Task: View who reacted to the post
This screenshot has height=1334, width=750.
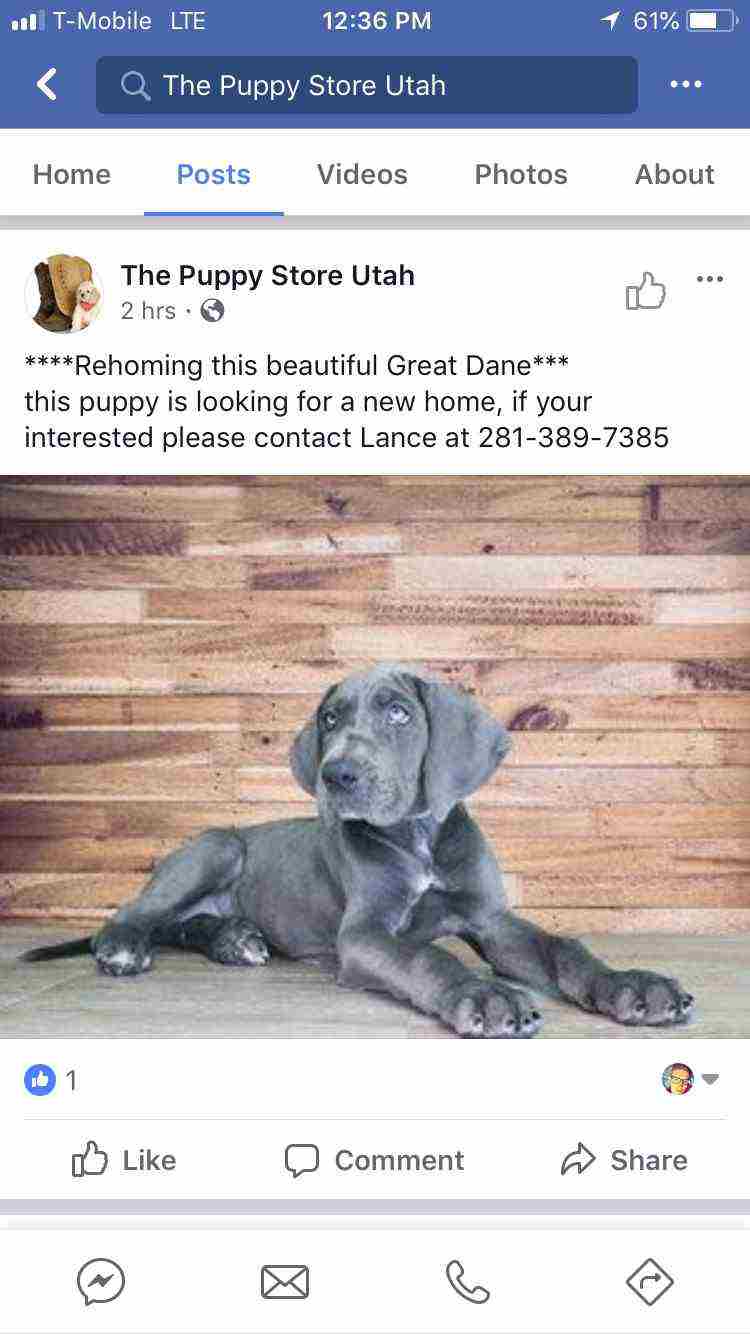Action: tap(52, 1080)
